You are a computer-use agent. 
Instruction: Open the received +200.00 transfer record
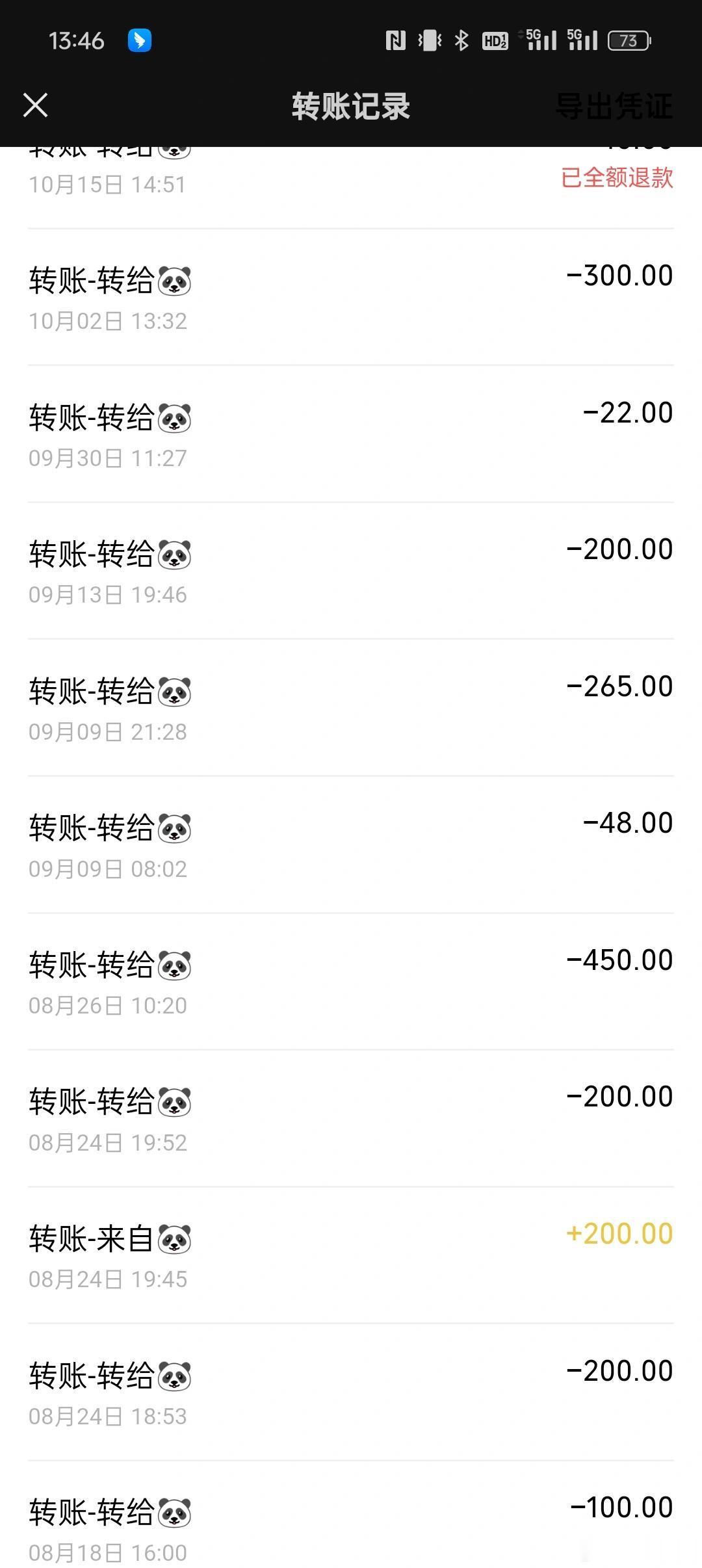pyautogui.click(x=351, y=1255)
